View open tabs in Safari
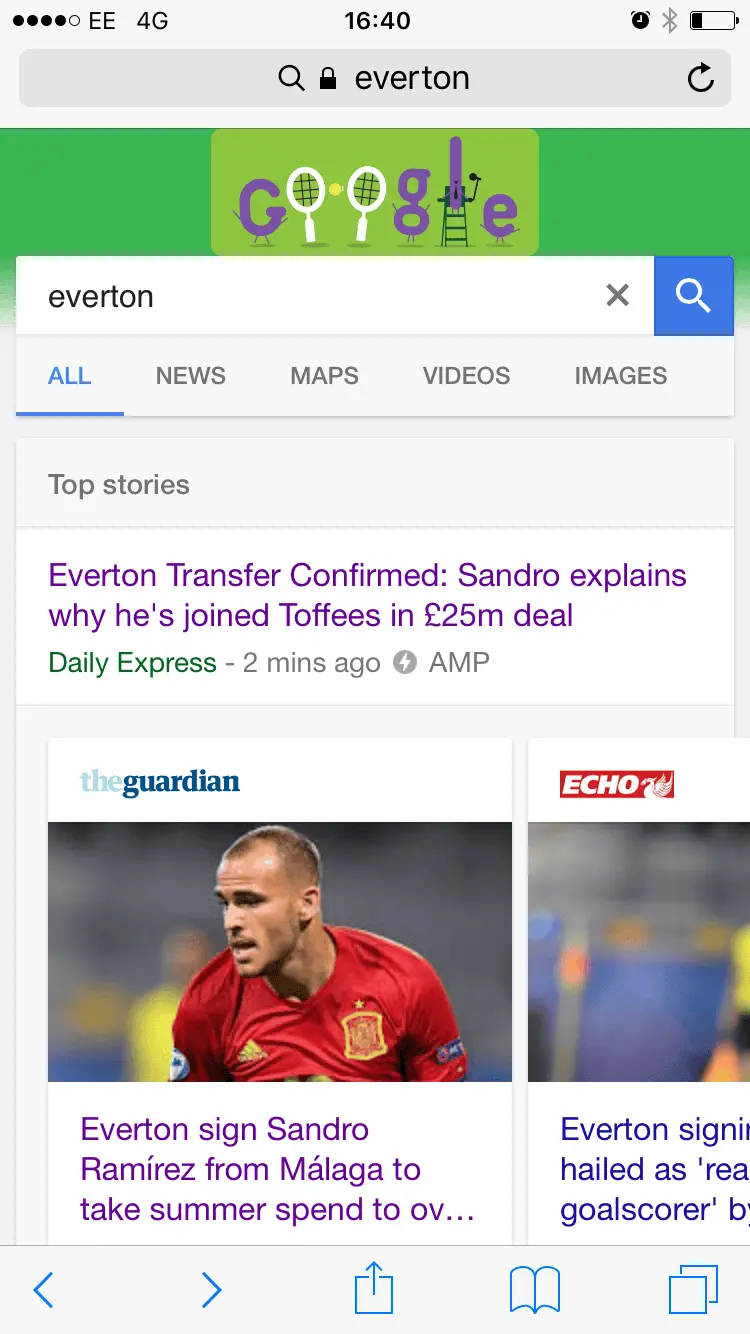 [x=692, y=1290]
